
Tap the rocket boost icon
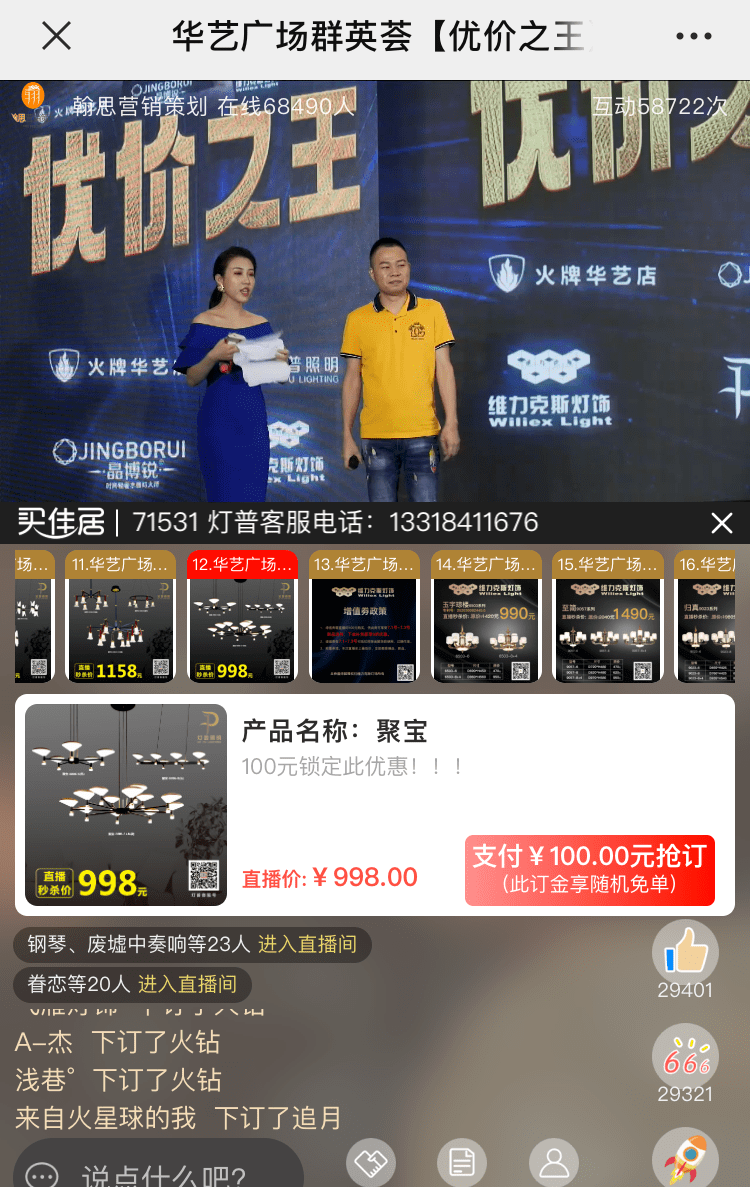[x=685, y=1160]
